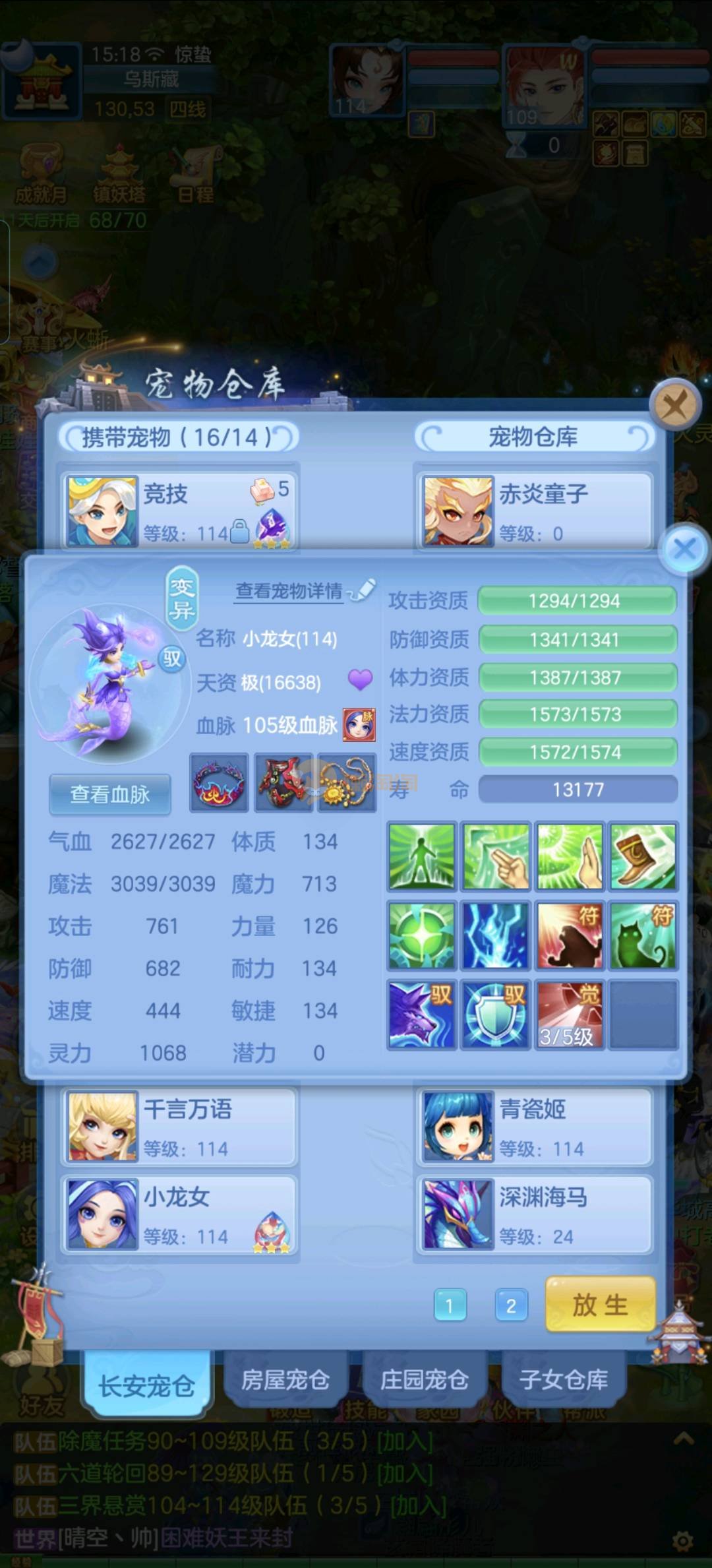View the 觉 awakening skill 3/5级
The width and height of the screenshot is (712, 1568).
[x=569, y=1015]
